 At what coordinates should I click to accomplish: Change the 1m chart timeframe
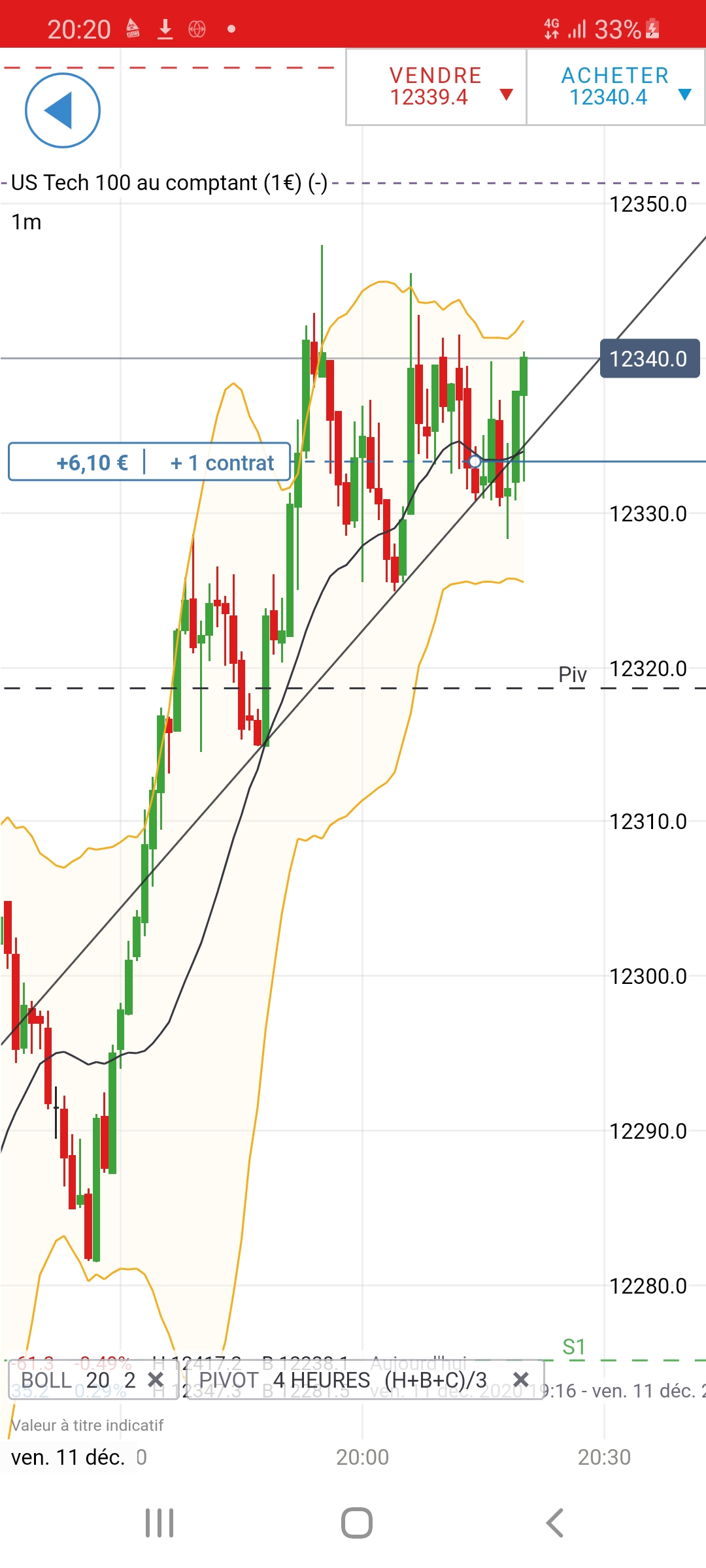(26, 222)
